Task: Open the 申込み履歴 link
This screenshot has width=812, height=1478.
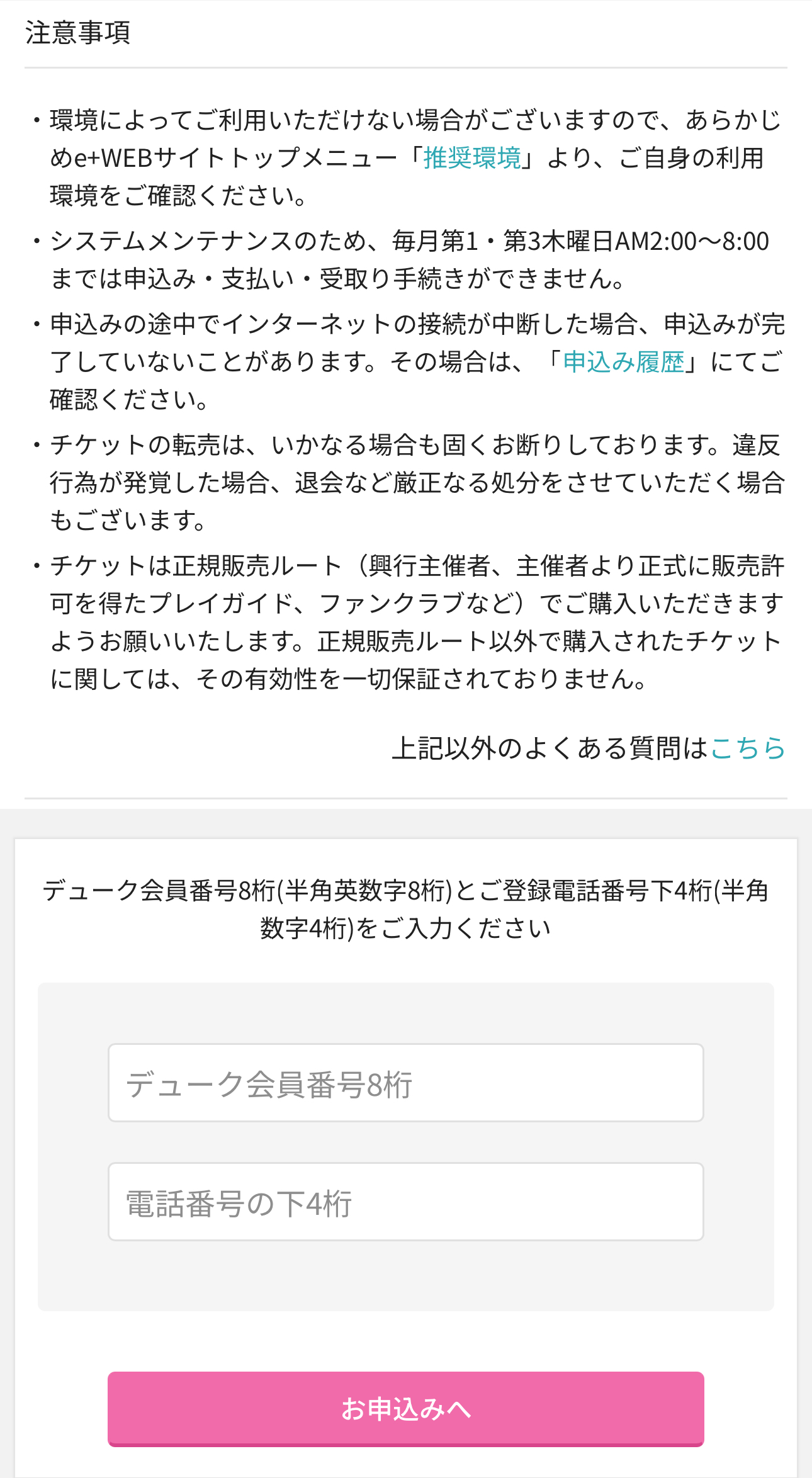Action: 624,362
